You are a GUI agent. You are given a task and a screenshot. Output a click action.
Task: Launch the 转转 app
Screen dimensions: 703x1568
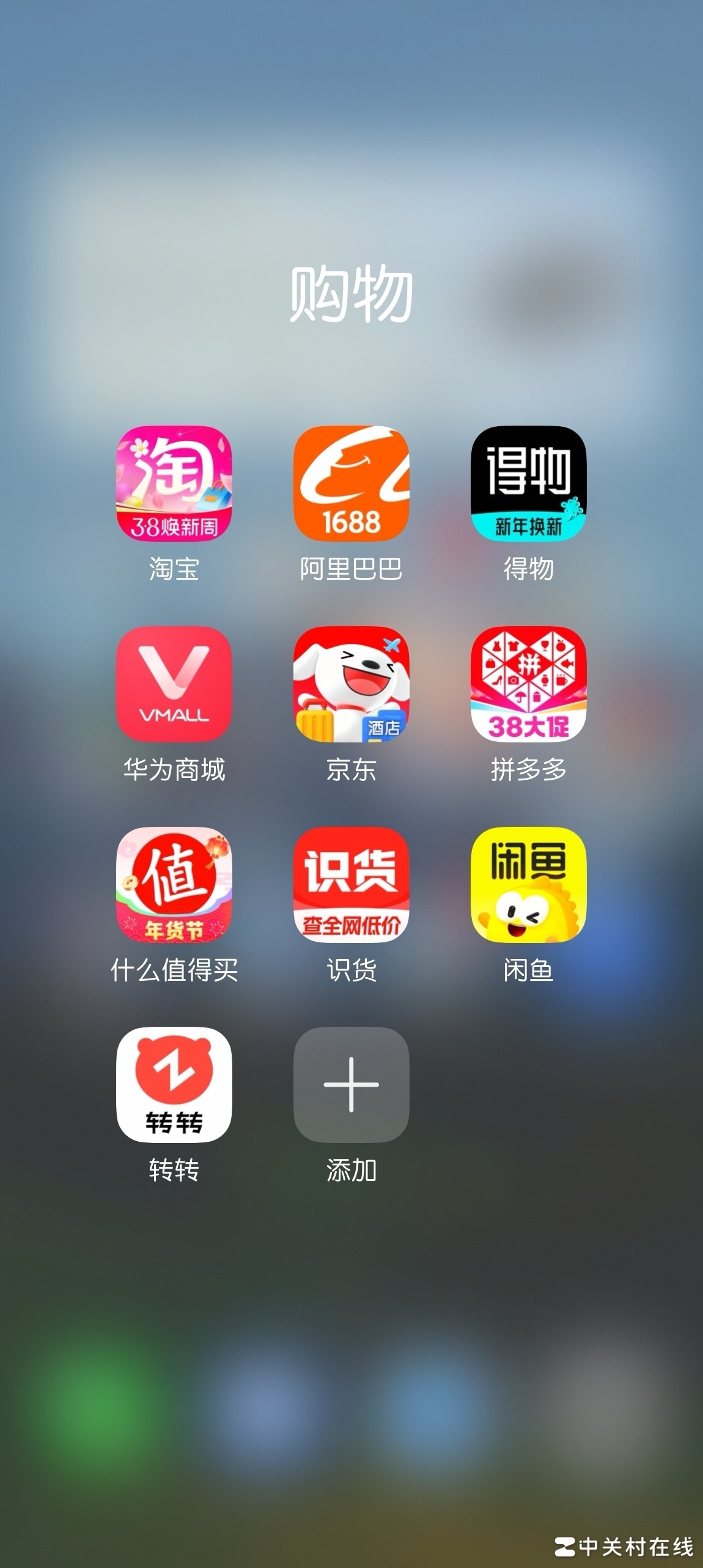[x=174, y=1085]
